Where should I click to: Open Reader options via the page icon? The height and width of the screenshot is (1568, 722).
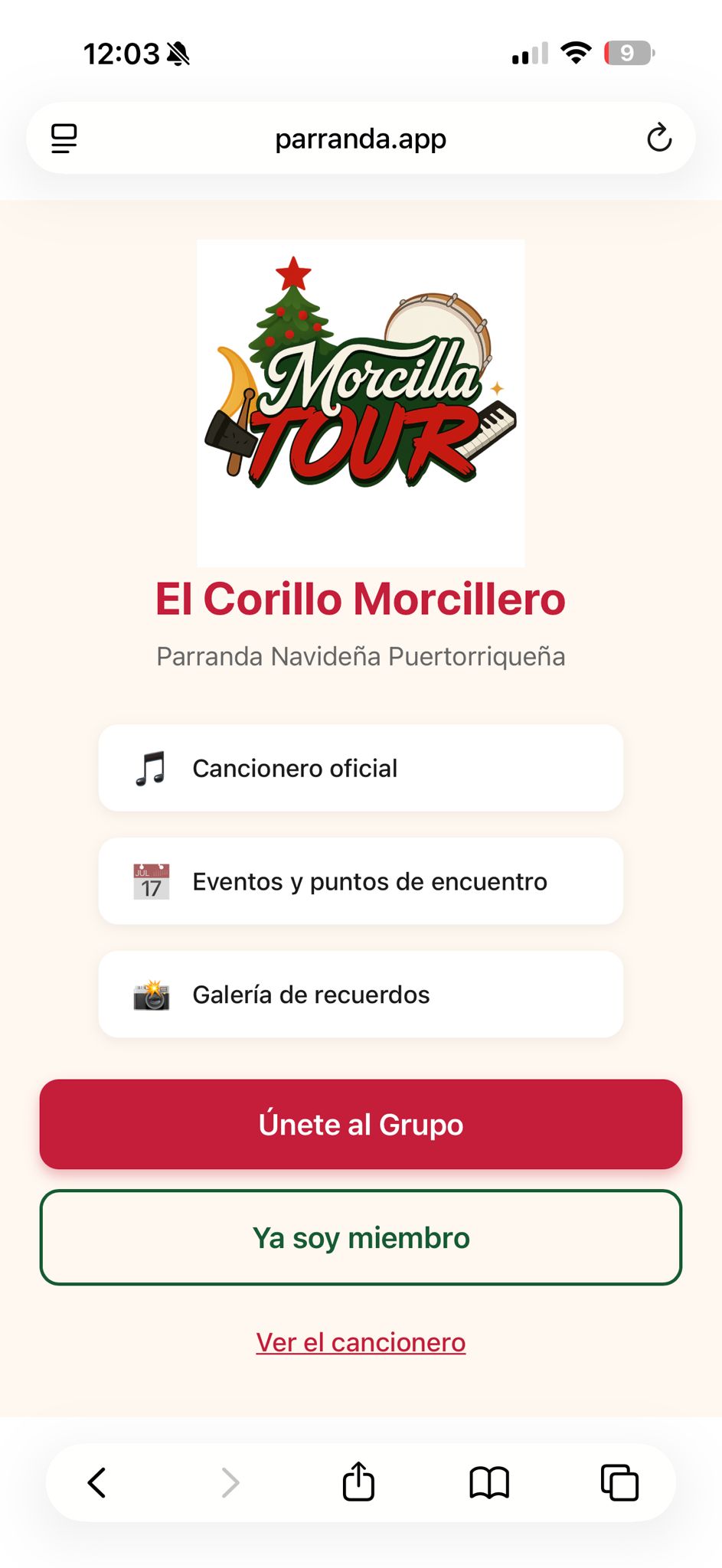coord(64,139)
